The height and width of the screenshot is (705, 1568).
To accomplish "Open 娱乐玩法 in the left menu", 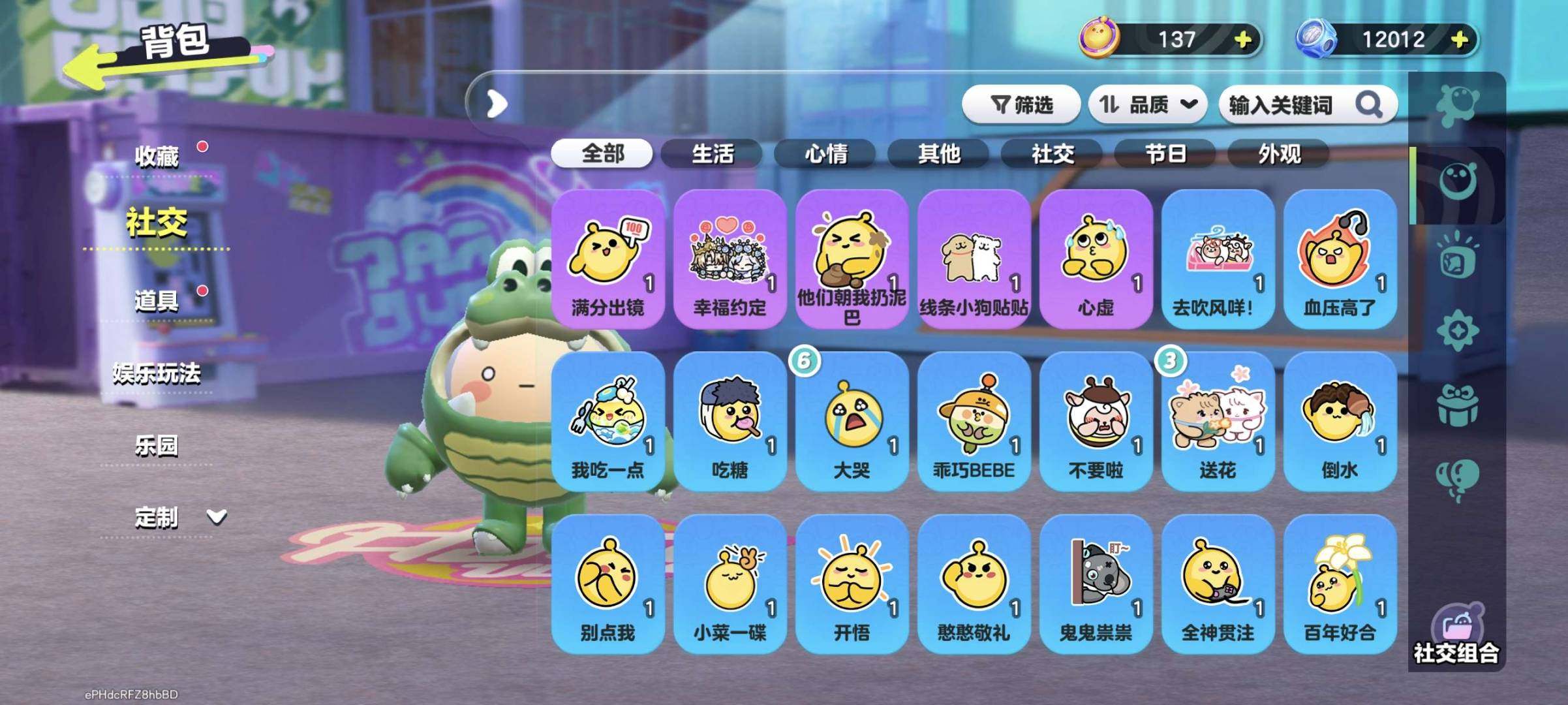I will pyautogui.click(x=157, y=373).
